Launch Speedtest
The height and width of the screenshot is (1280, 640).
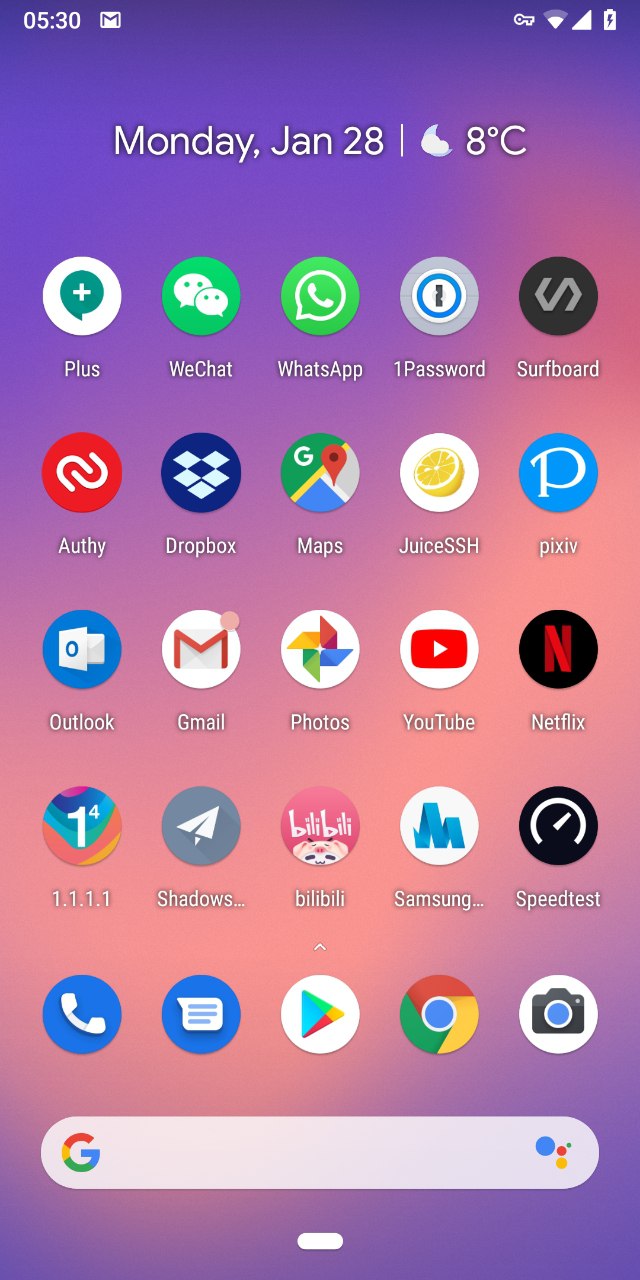[x=558, y=826]
